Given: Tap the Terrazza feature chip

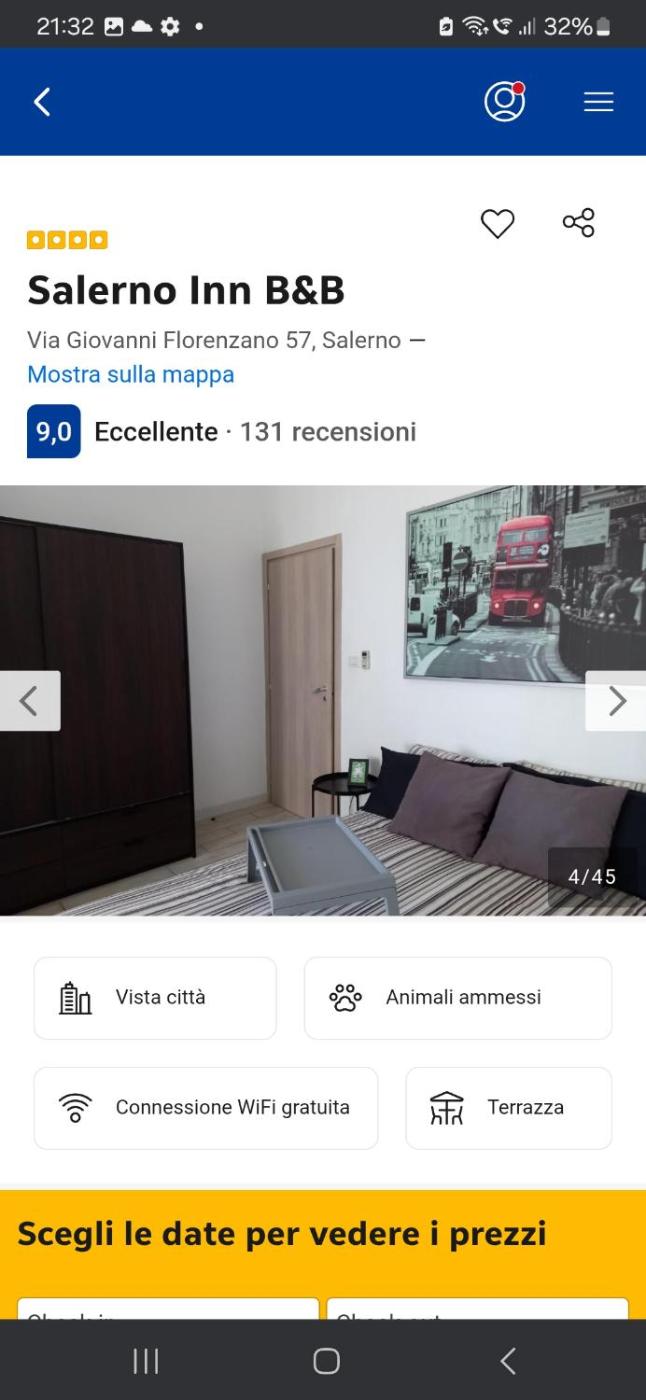Looking at the screenshot, I should 508,1108.
